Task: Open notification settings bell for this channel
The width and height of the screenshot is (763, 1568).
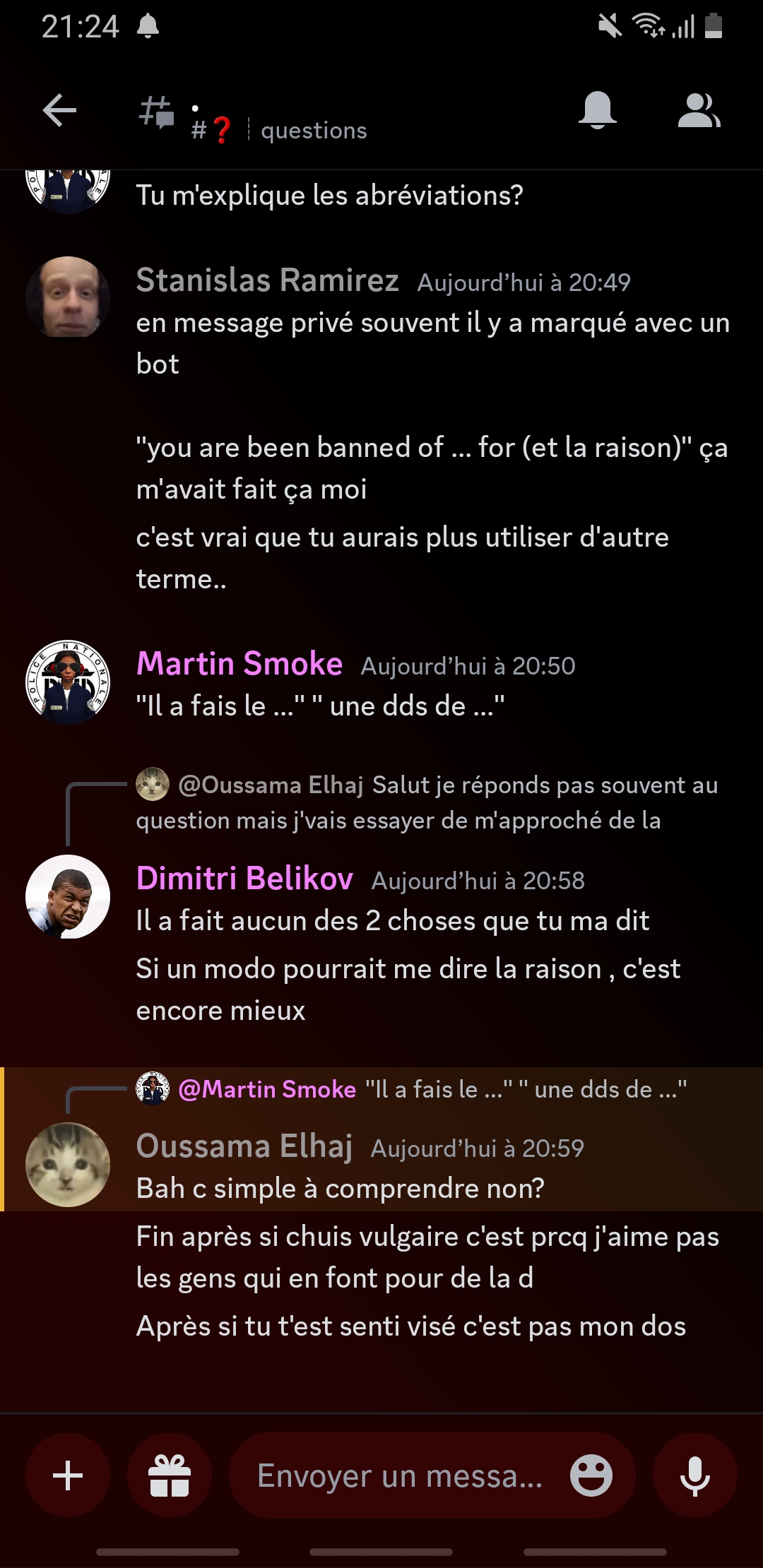Action: coord(598,111)
